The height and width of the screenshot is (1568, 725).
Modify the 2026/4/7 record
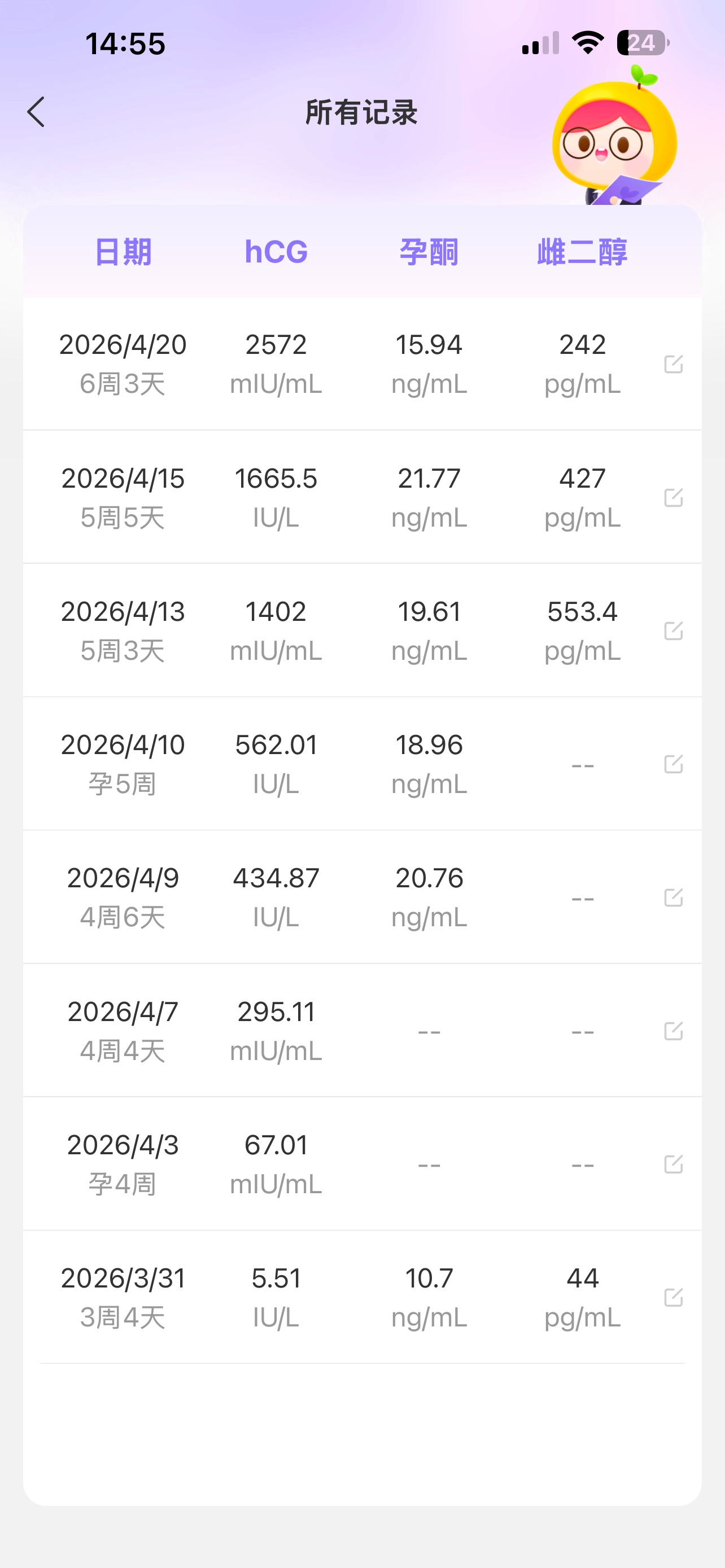[x=673, y=1031]
